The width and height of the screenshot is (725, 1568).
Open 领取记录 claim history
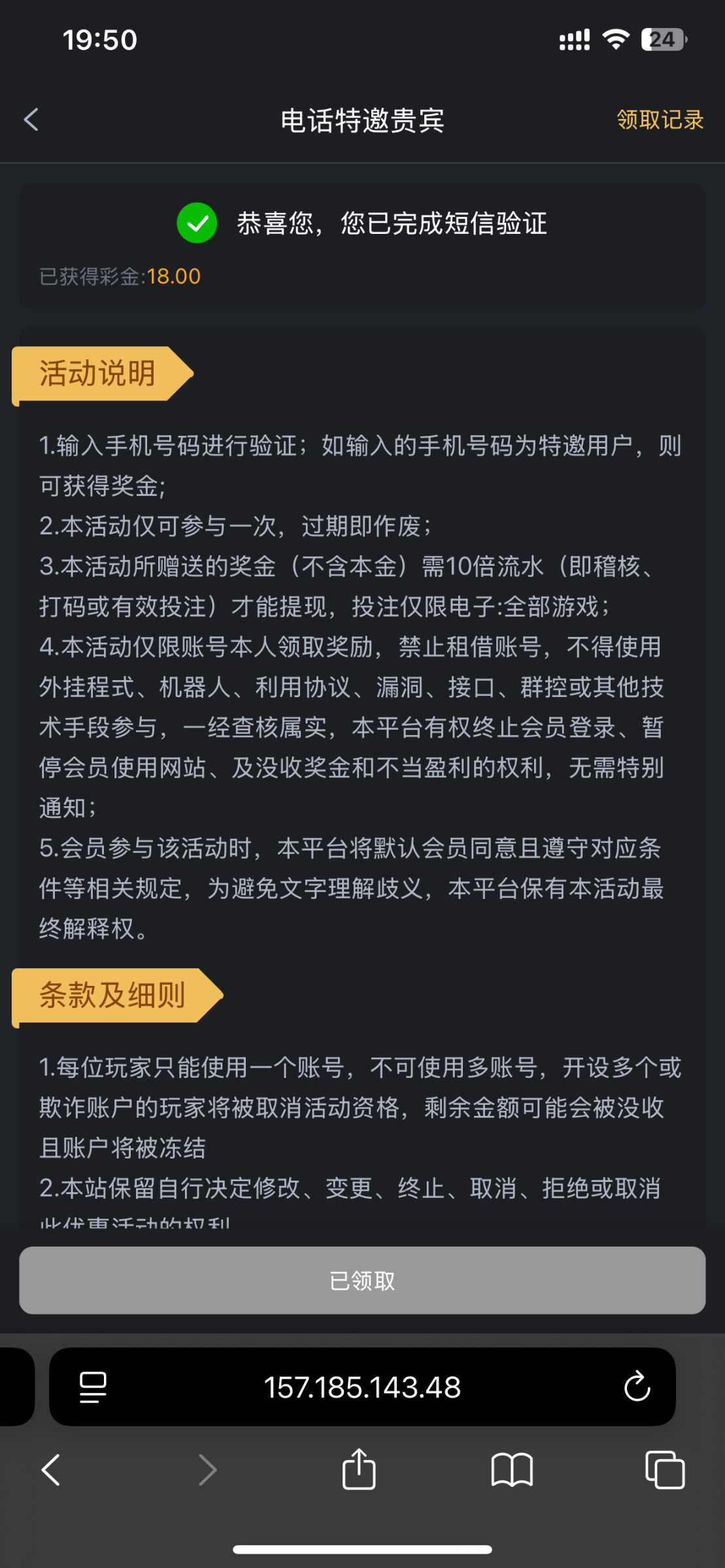point(660,120)
